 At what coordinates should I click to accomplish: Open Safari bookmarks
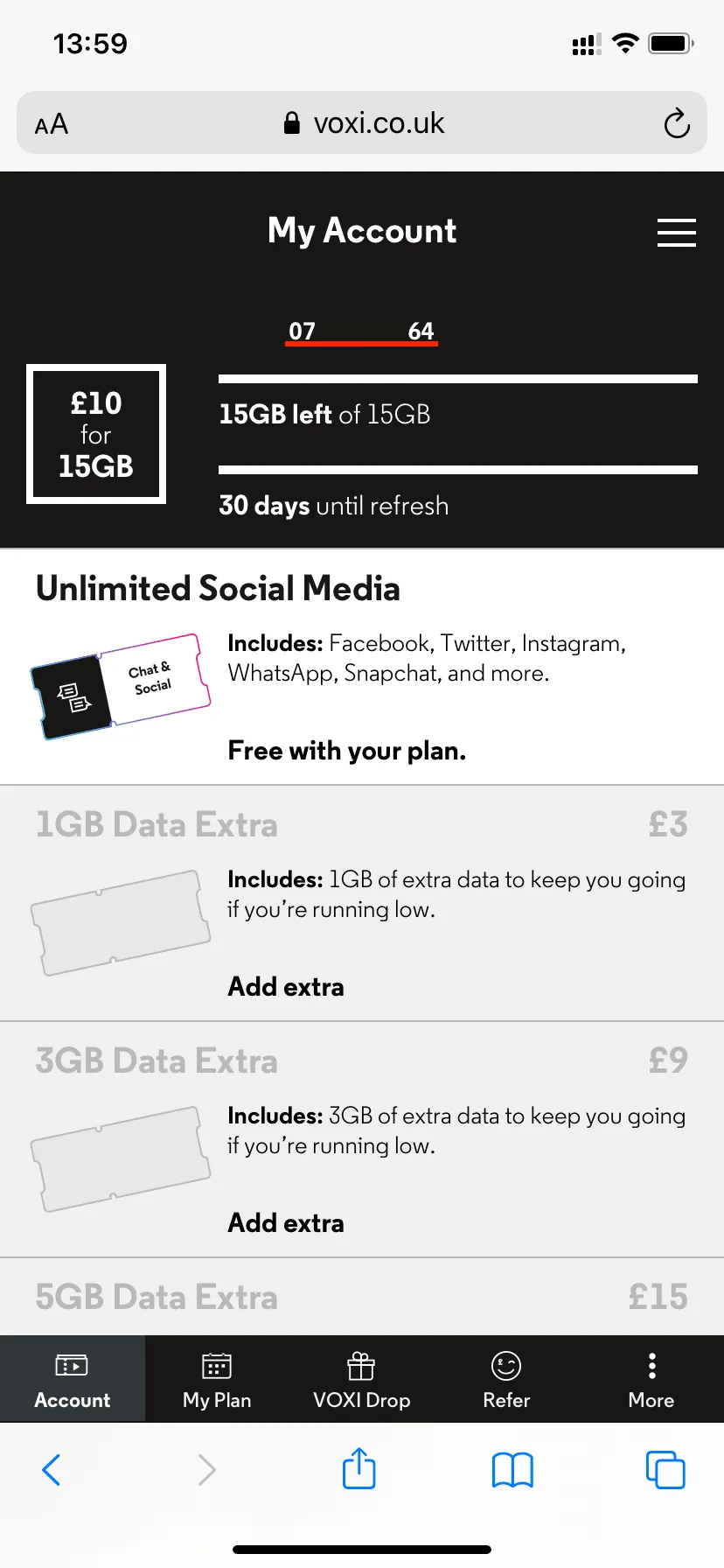point(512,1470)
